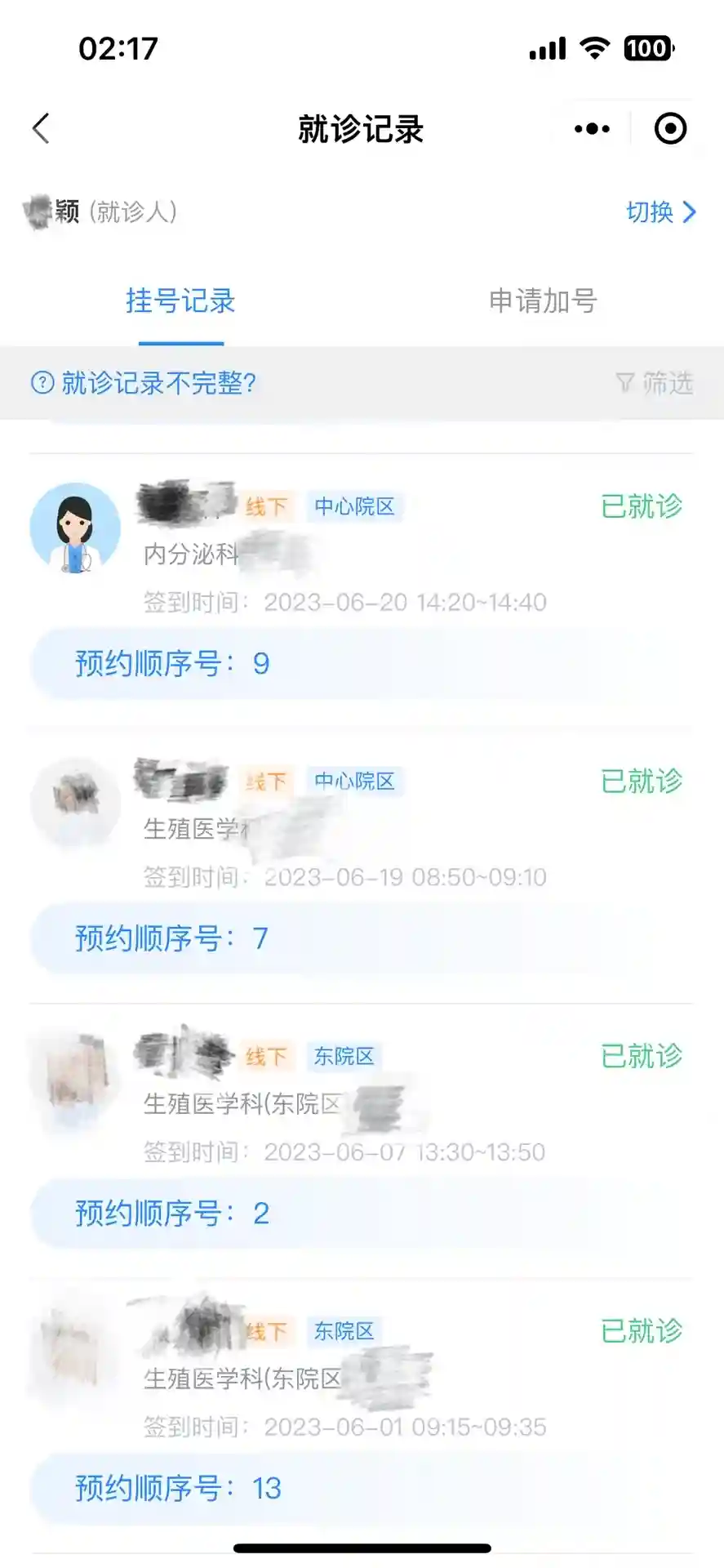Open 就诊记录不完整? help link
This screenshot has height=1568, width=724.
[x=144, y=383]
